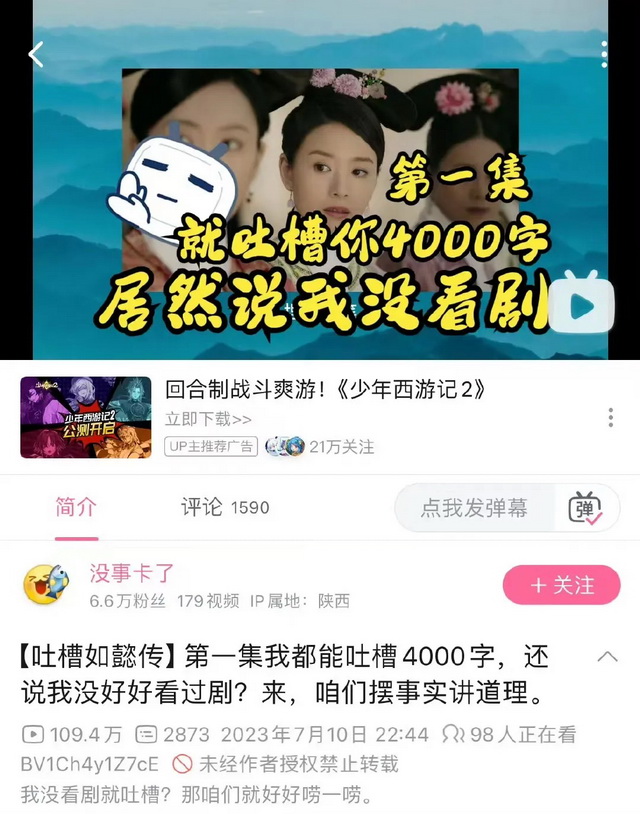640x814 pixels.
Task: Tap the 立即下载 link
Action: coord(208,419)
